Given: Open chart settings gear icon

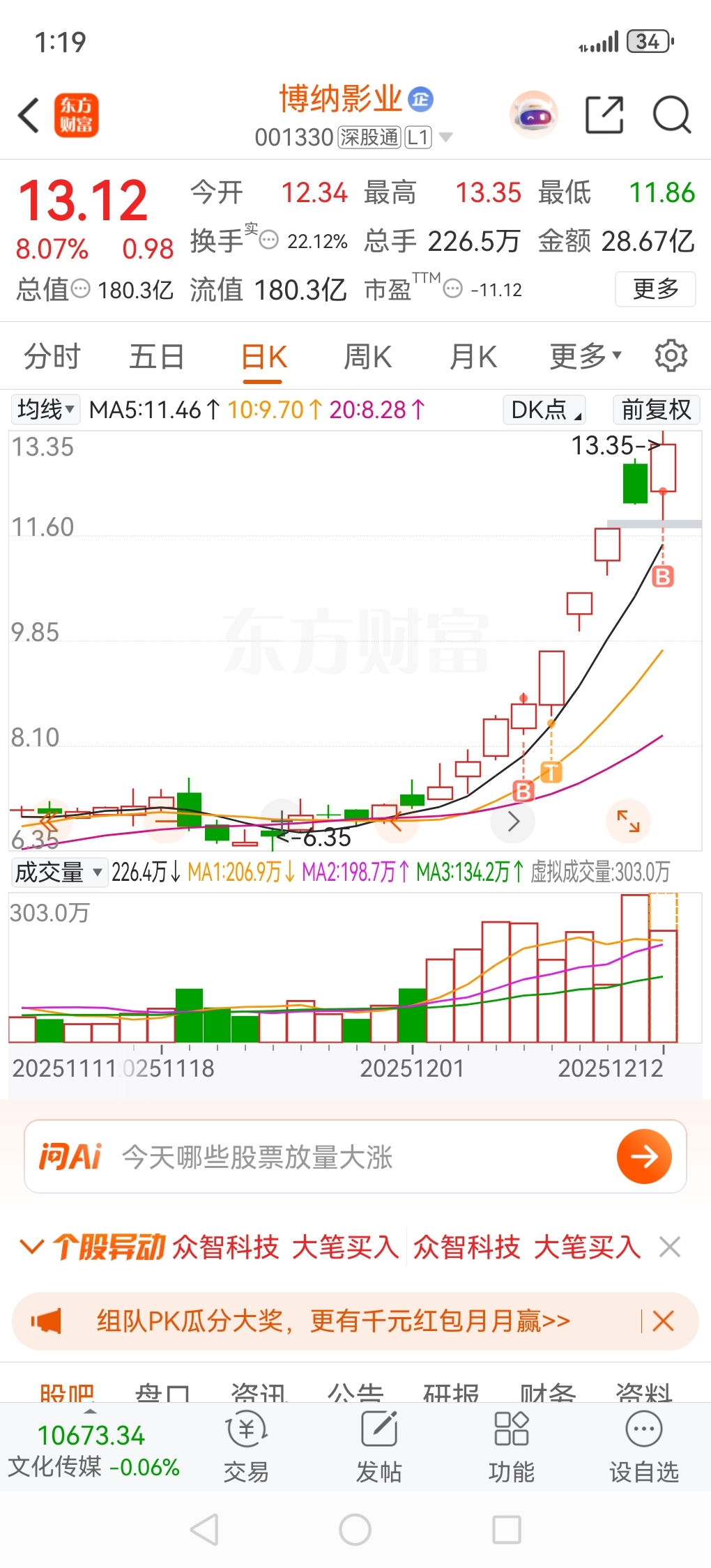Looking at the screenshot, I should (x=671, y=356).
